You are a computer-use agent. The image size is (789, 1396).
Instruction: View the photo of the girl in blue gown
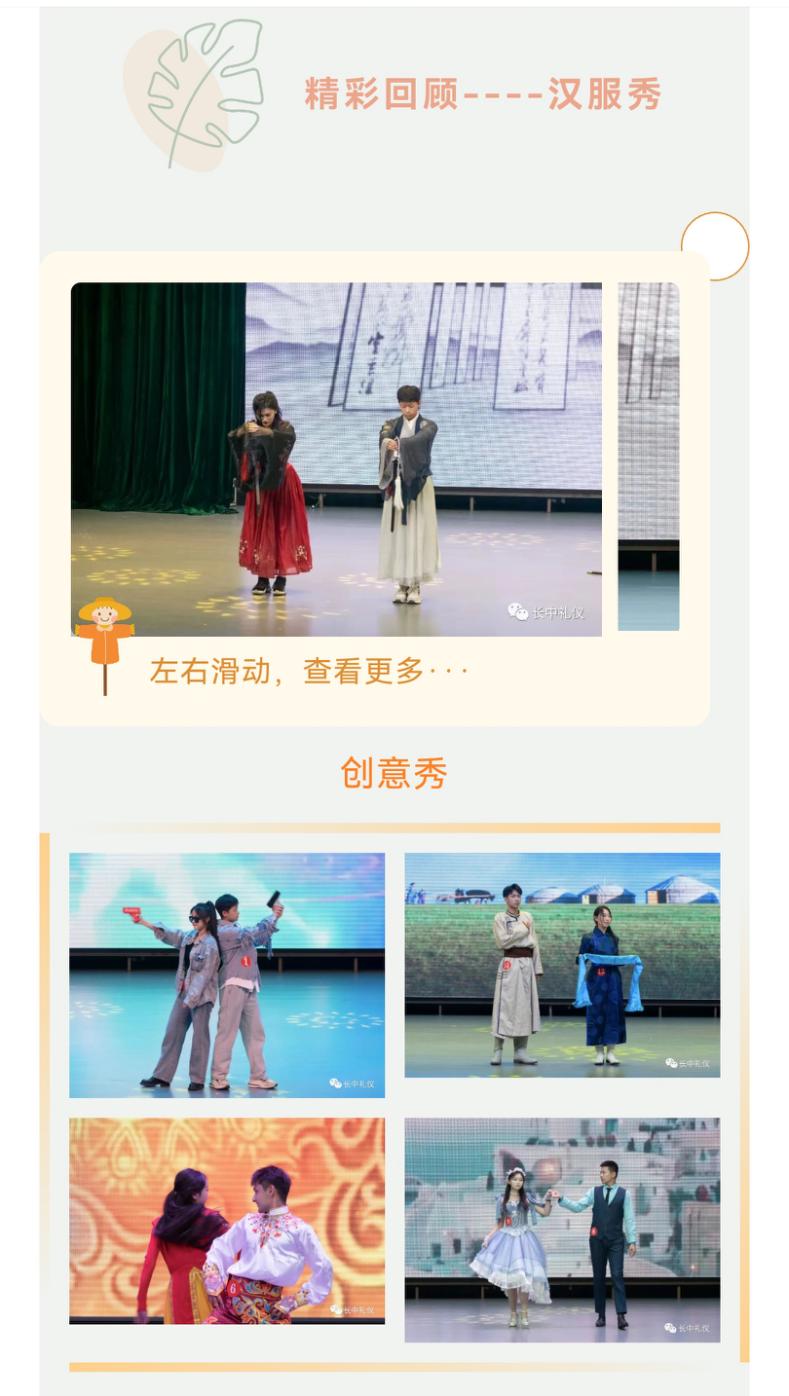coord(562,1230)
